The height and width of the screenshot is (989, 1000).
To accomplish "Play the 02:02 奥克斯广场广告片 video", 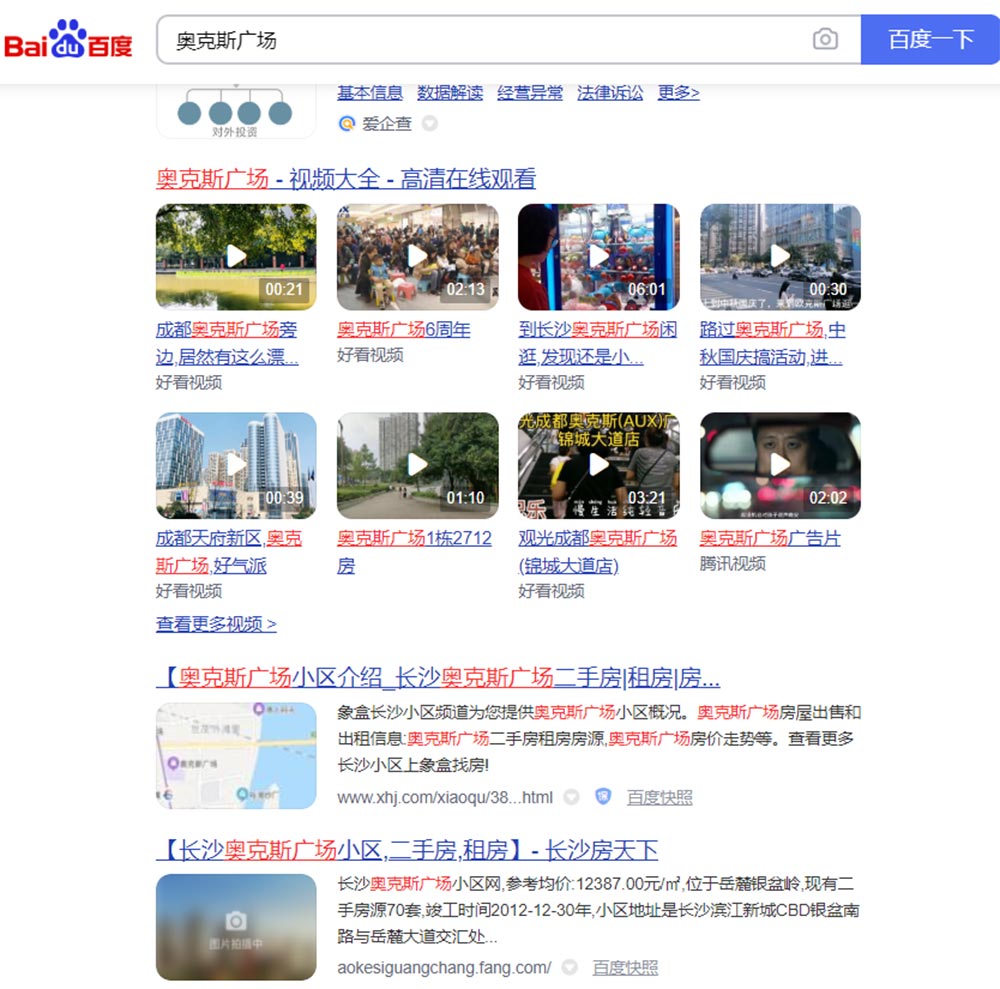I will [780, 465].
